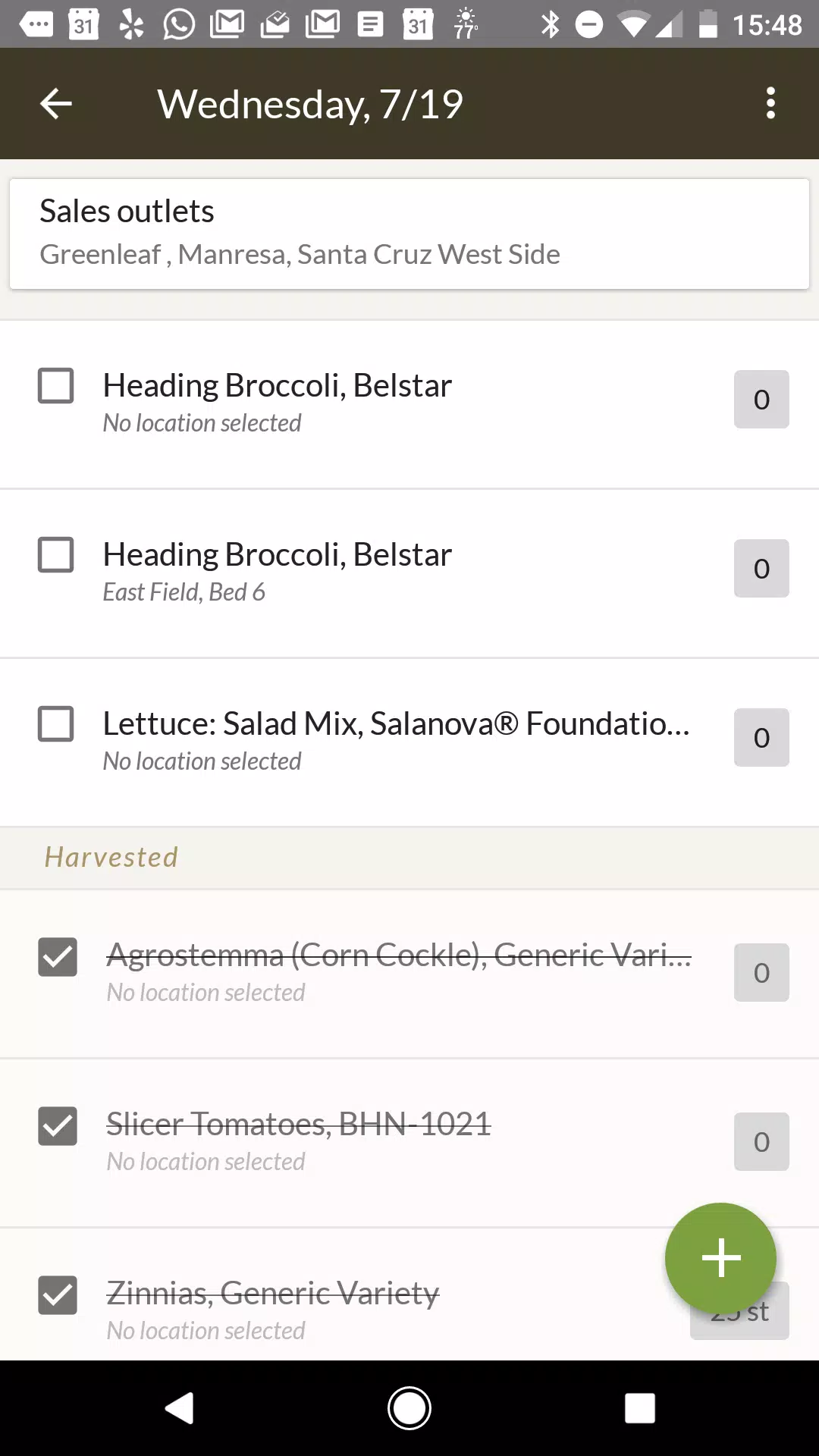The image size is (819, 1456).
Task: Check Heading Broccoli with no location selected
Action: point(56,385)
